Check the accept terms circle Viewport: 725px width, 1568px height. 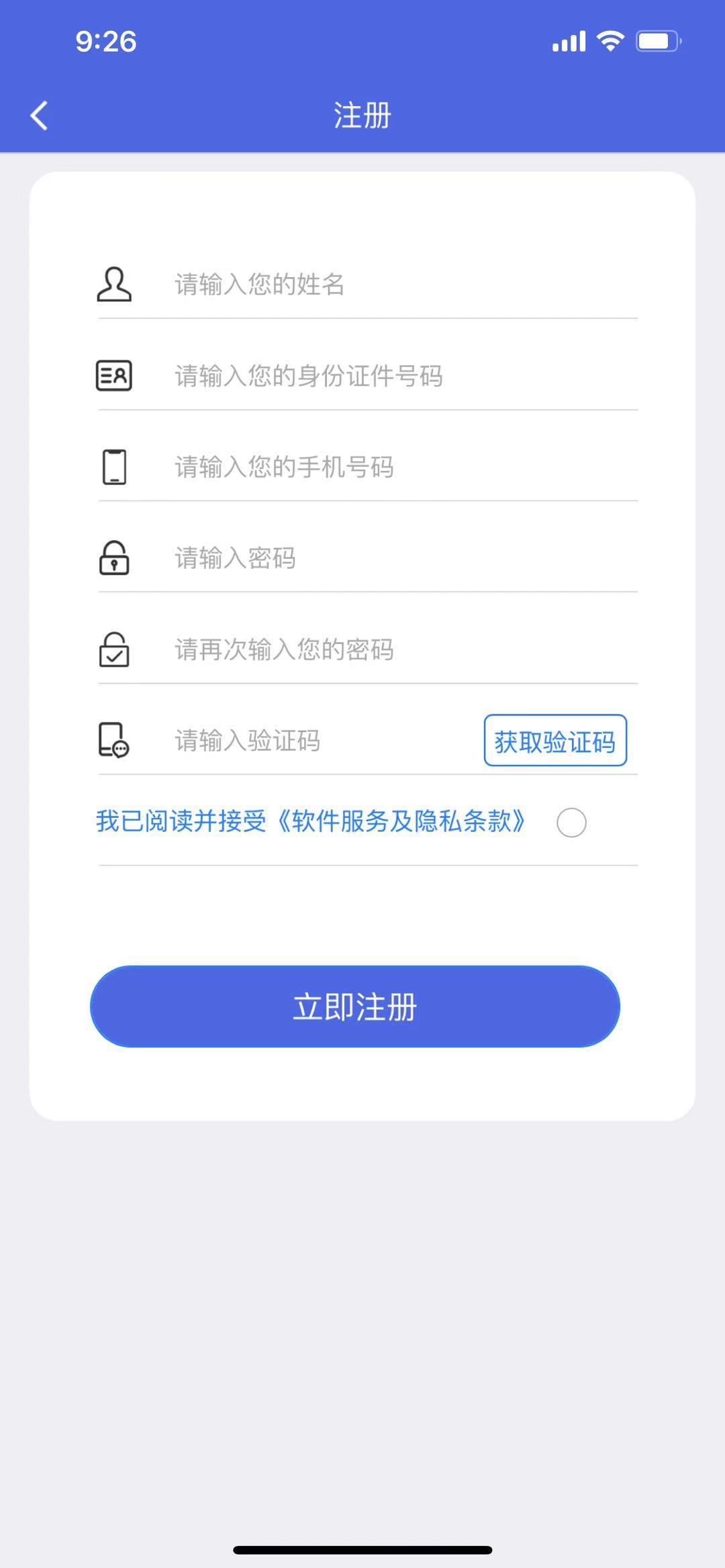[x=571, y=823]
